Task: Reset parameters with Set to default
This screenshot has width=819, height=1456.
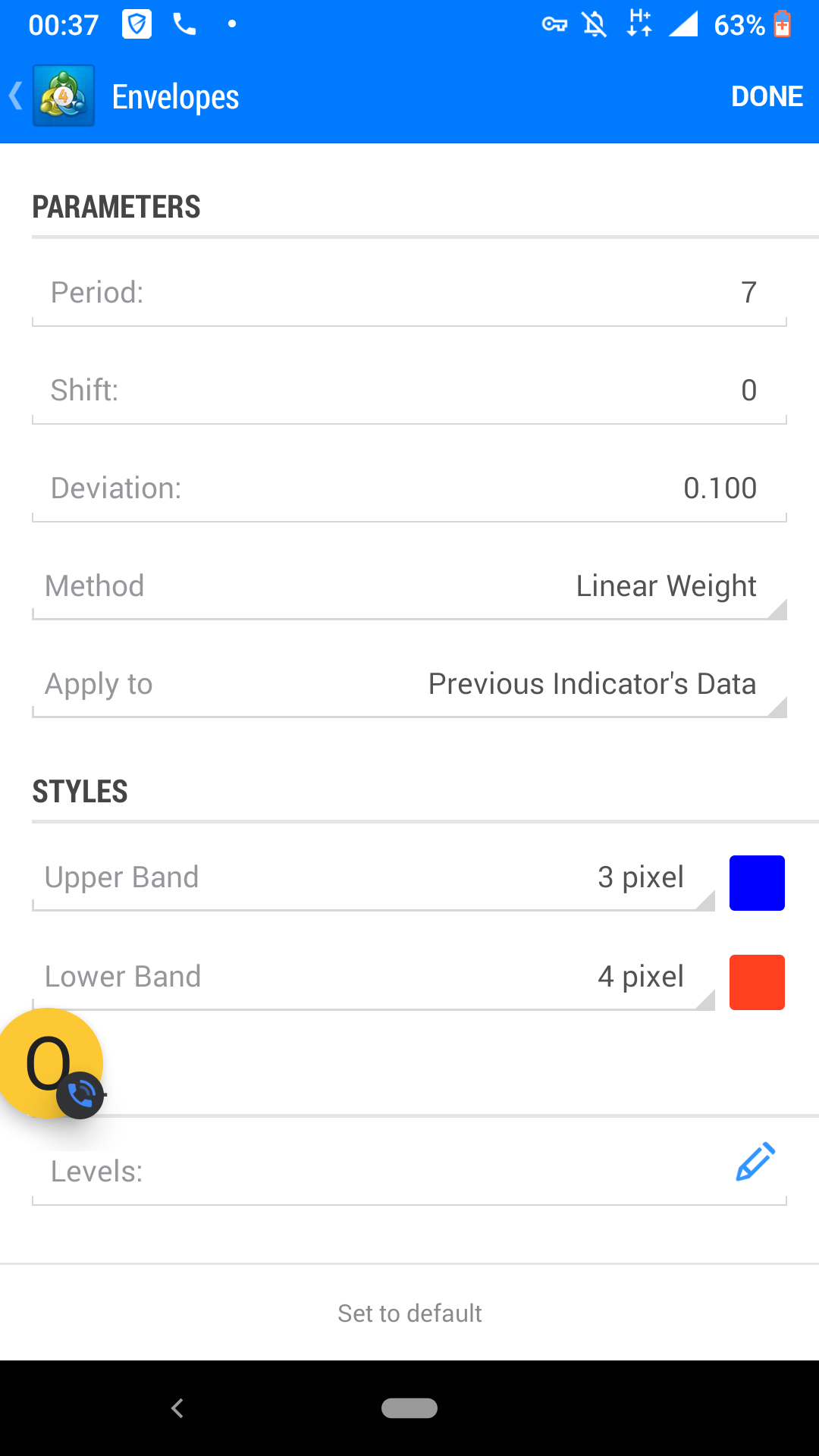Action: pyautogui.click(x=409, y=1313)
